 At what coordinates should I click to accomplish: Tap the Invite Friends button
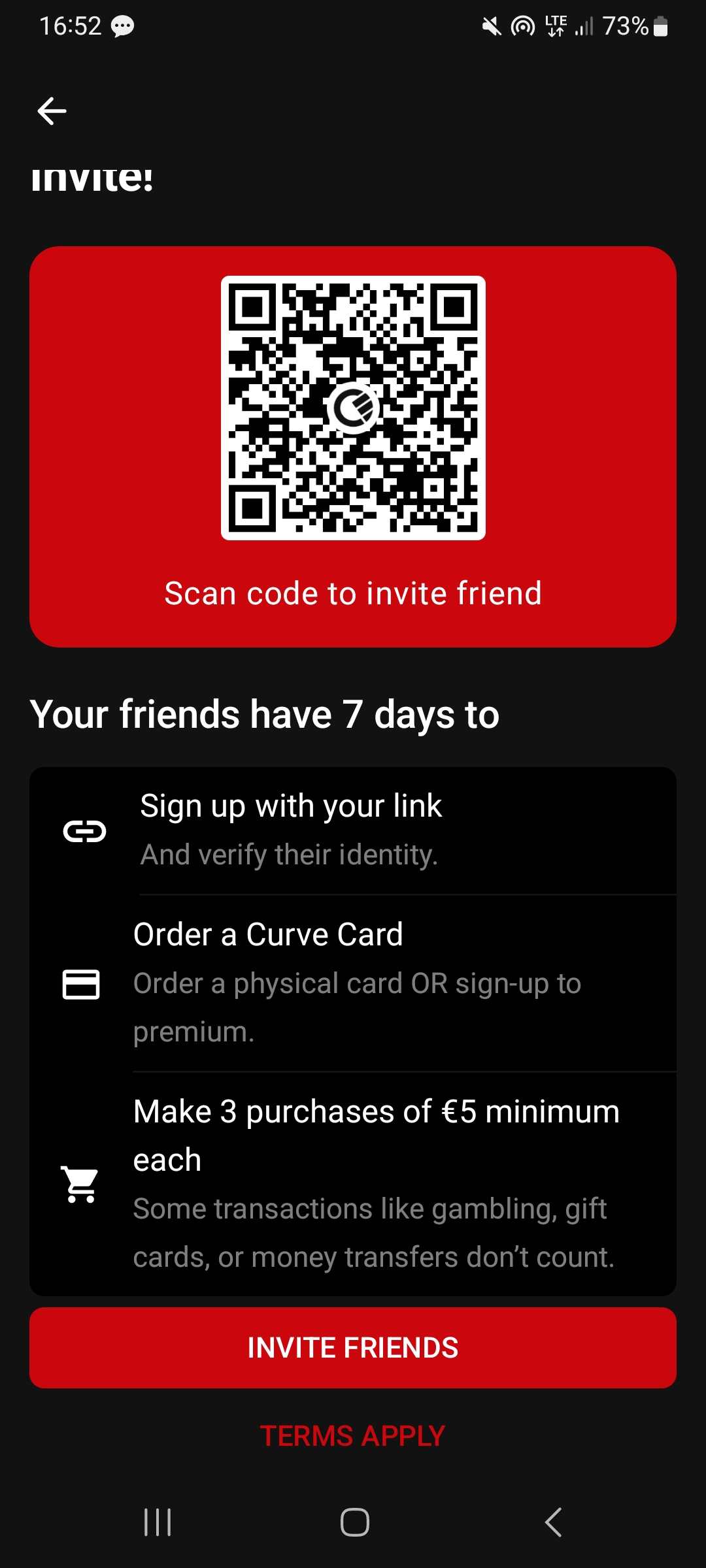click(353, 1348)
